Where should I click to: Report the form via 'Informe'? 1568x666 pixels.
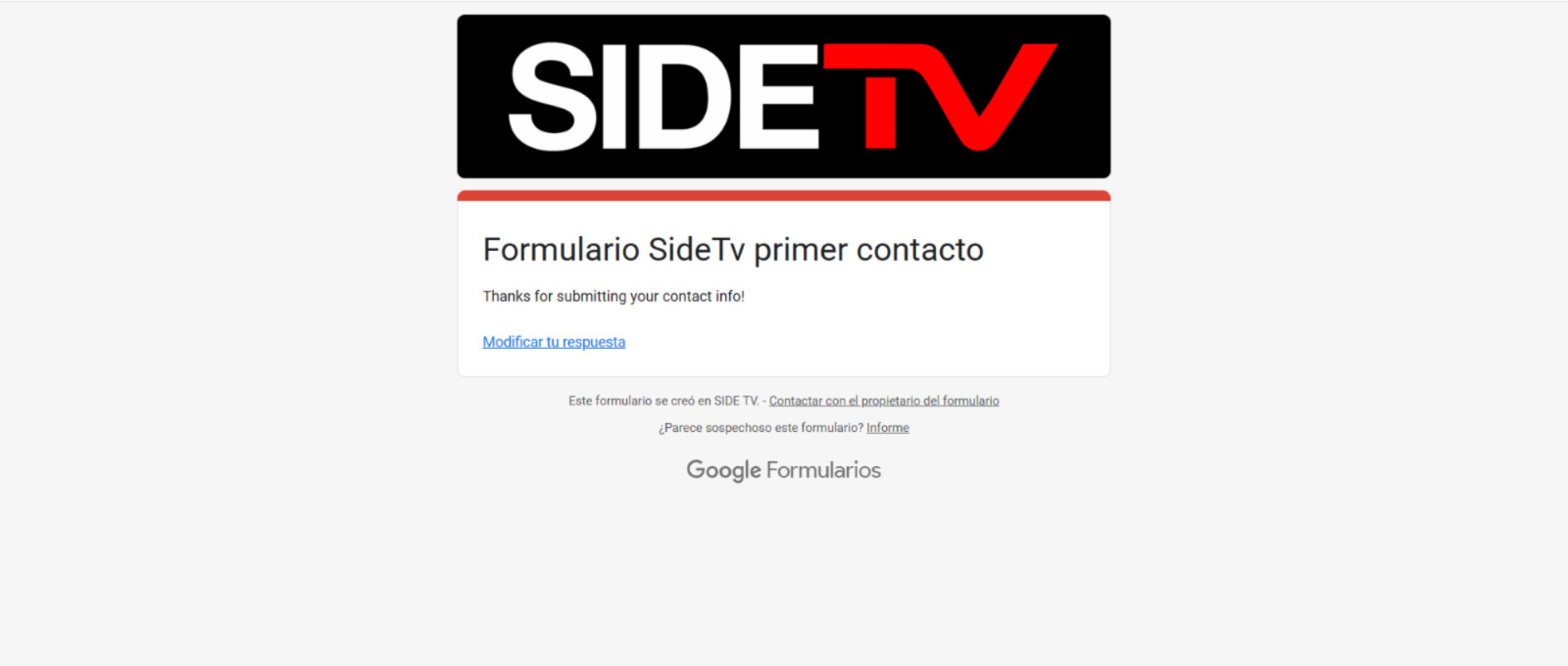[887, 428]
